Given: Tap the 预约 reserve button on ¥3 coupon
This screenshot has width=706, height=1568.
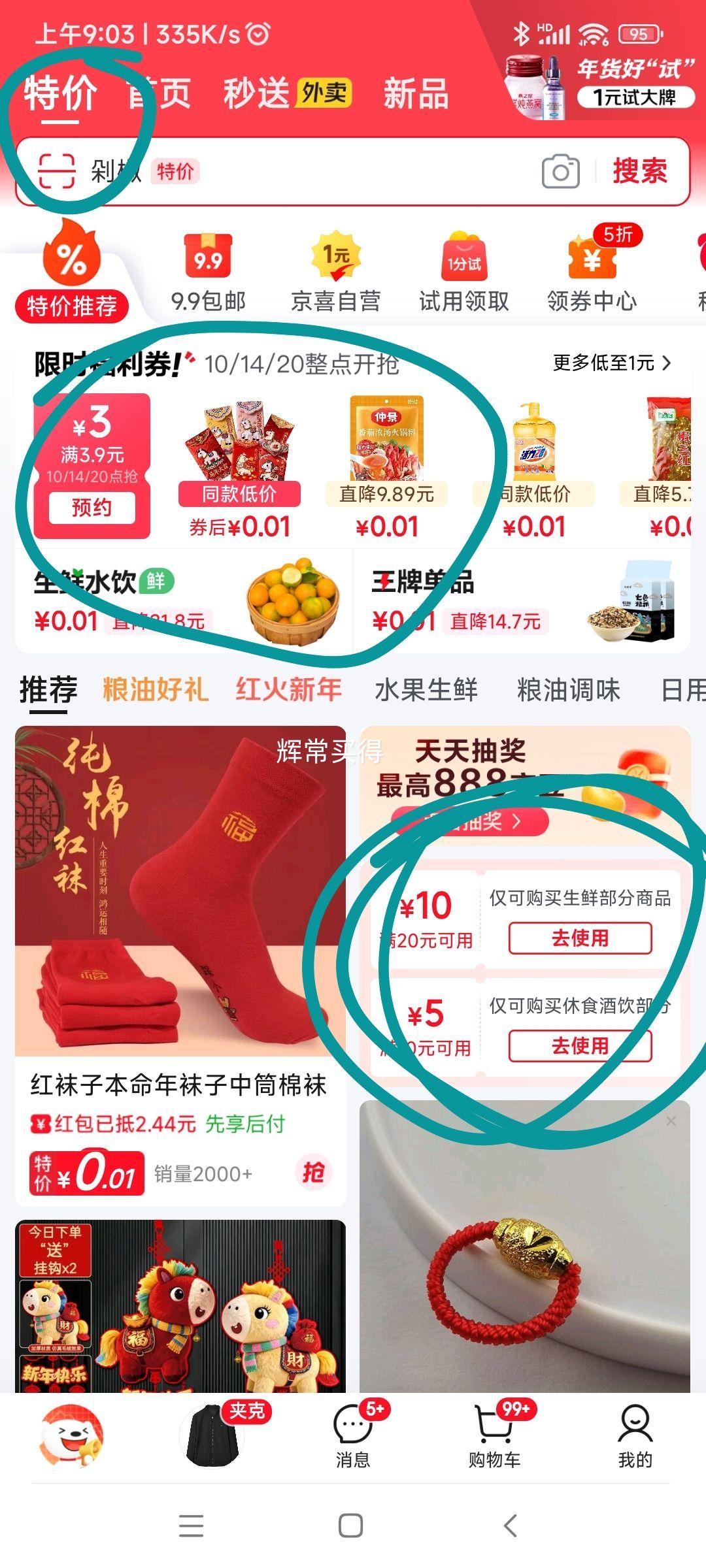Looking at the screenshot, I should click(x=93, y=507).
